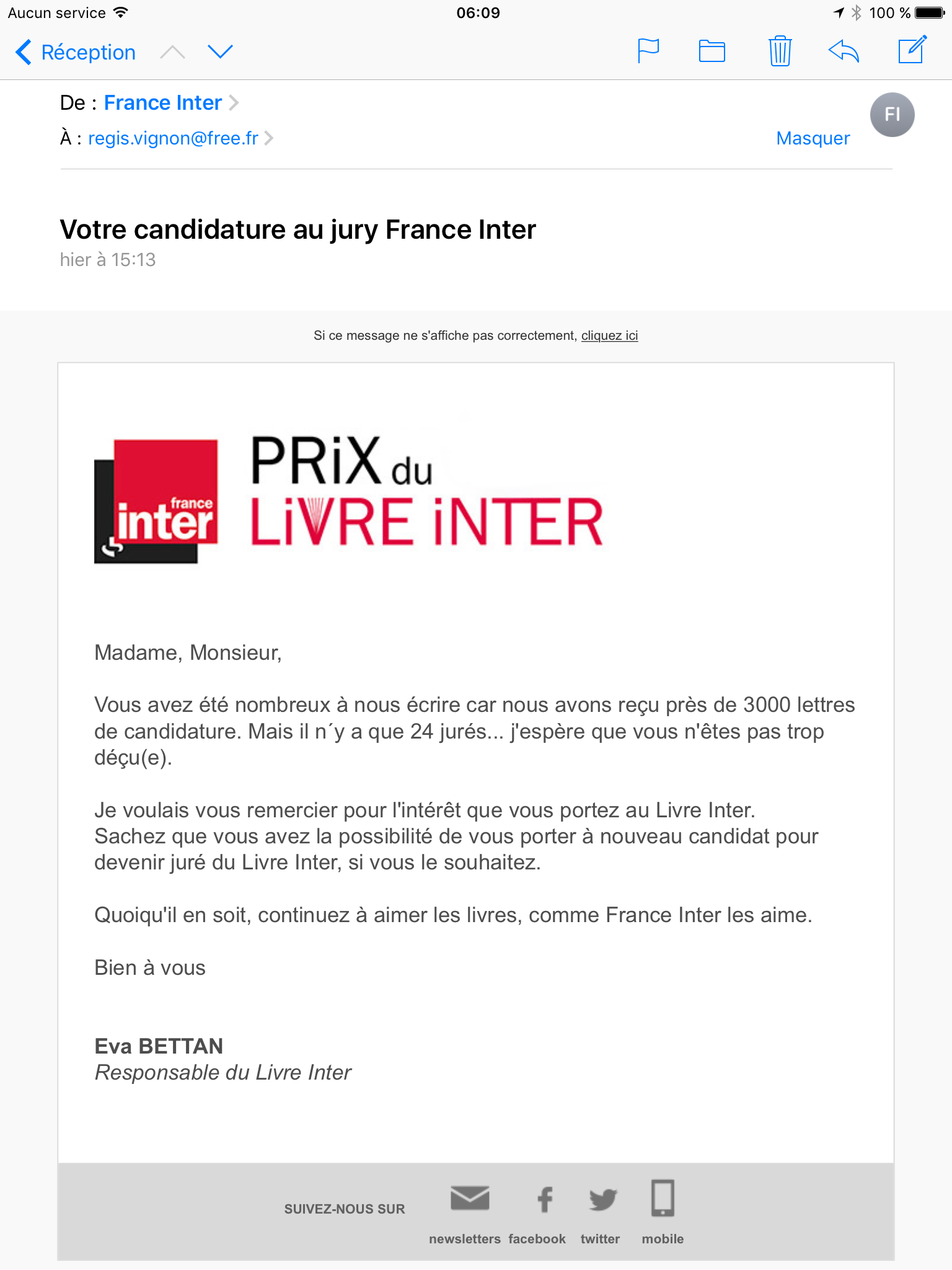The height and width of the screenshot is (1270, 952).
Task: Tap Masquer to hide header details
Action: 813,138
